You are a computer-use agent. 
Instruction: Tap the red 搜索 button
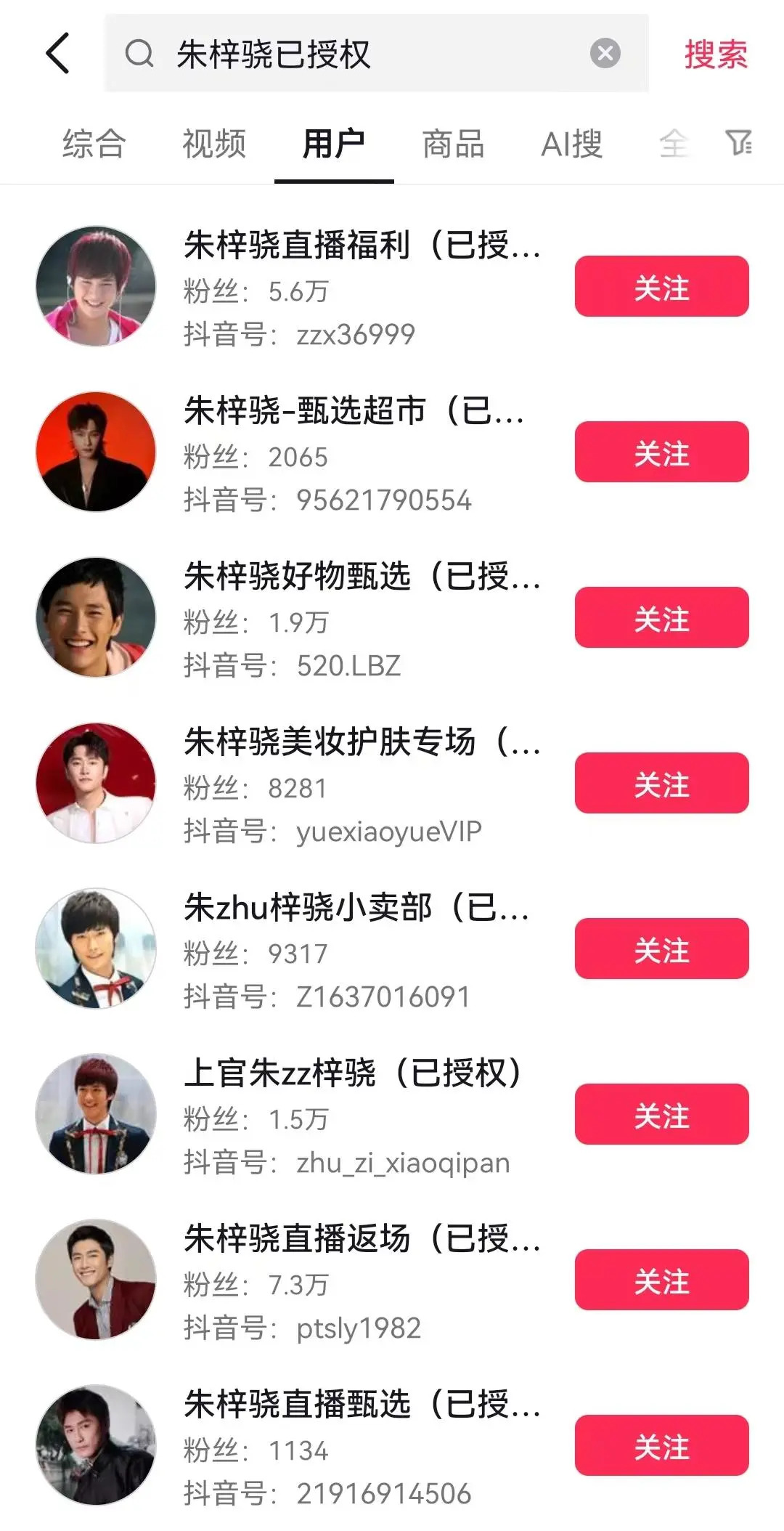(715, 54)
